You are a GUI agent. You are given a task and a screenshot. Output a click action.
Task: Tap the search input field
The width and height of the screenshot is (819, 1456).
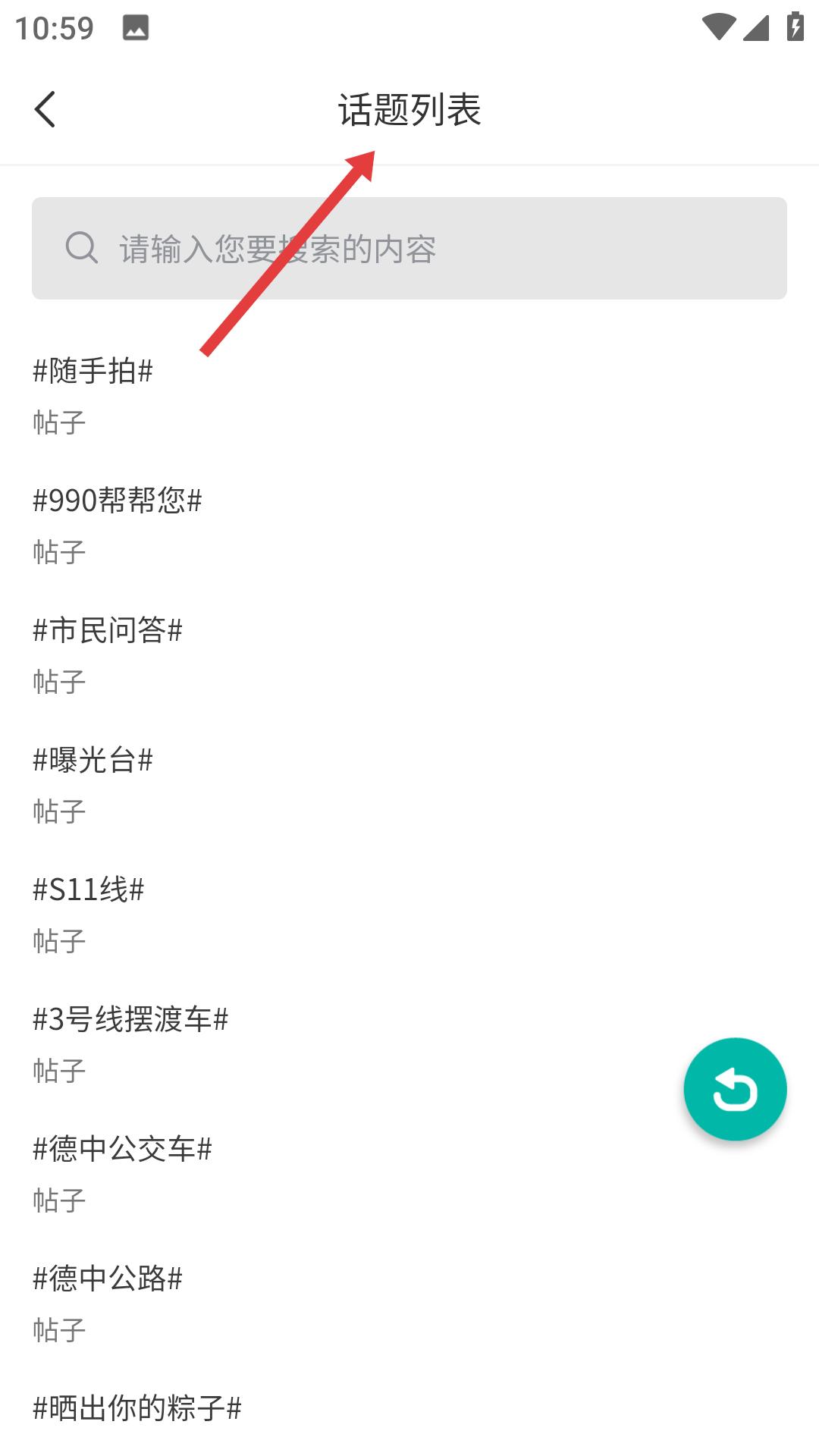tap(409, 246)
